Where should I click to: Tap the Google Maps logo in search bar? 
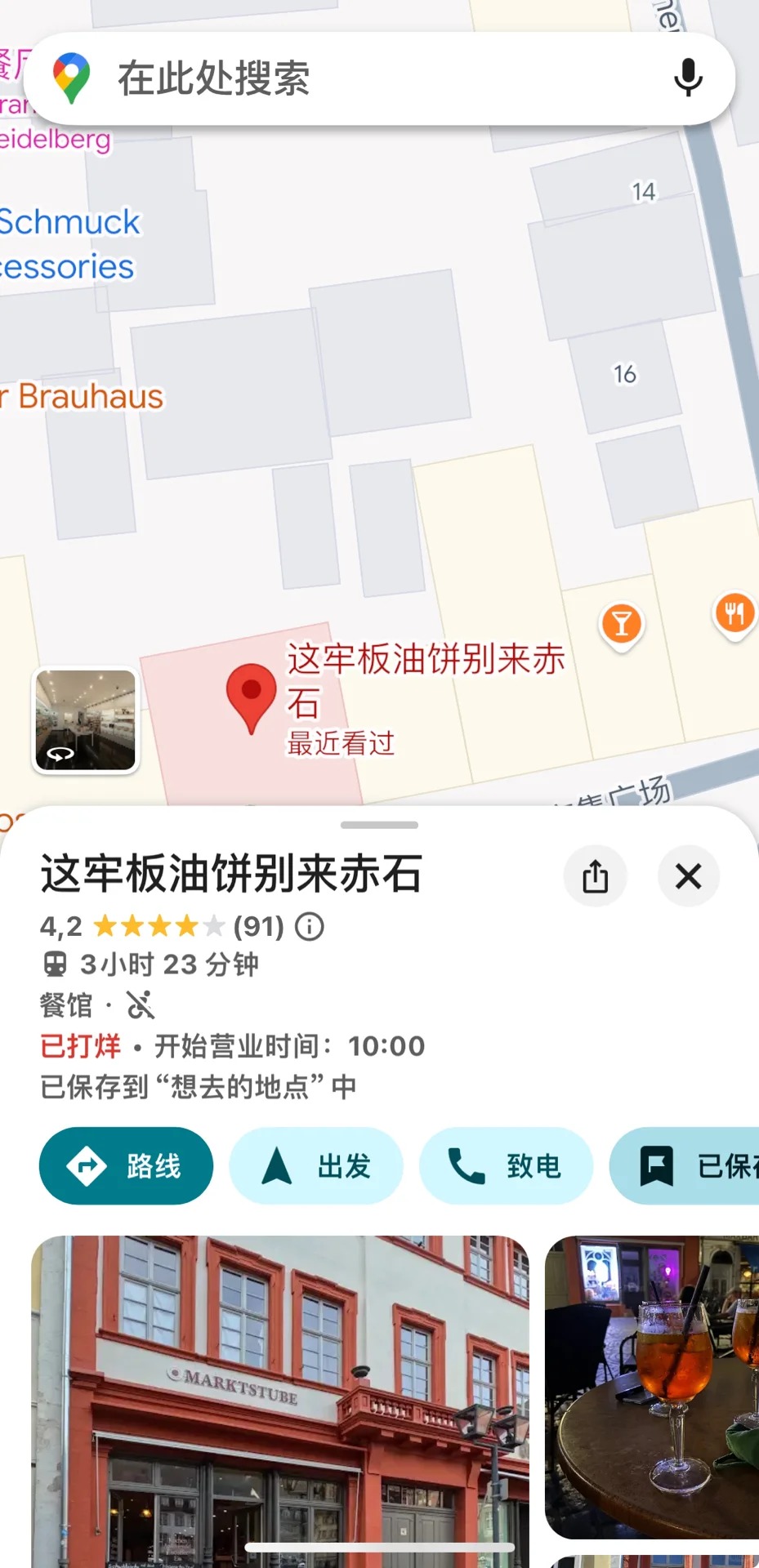(x=72, y=78)
